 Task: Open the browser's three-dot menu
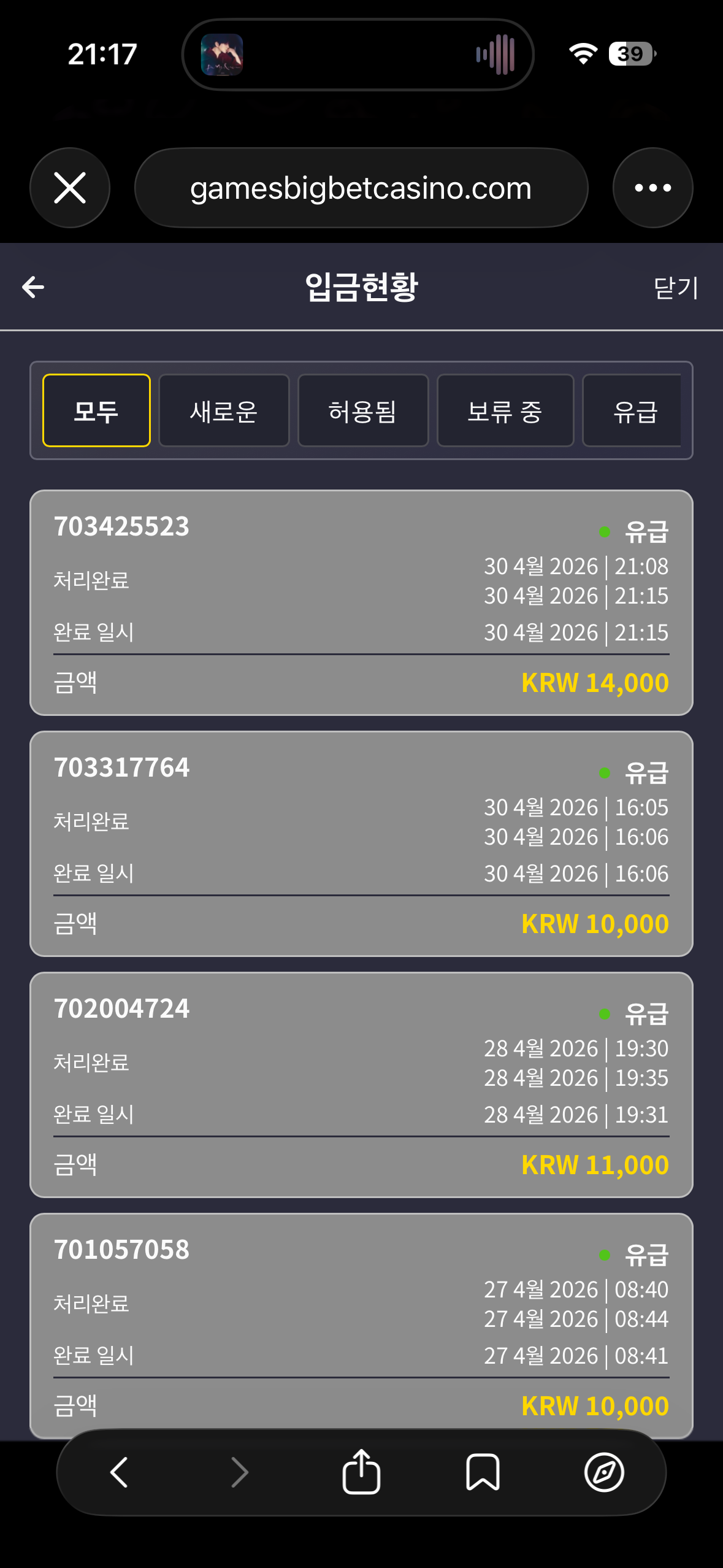click(652, 188)
